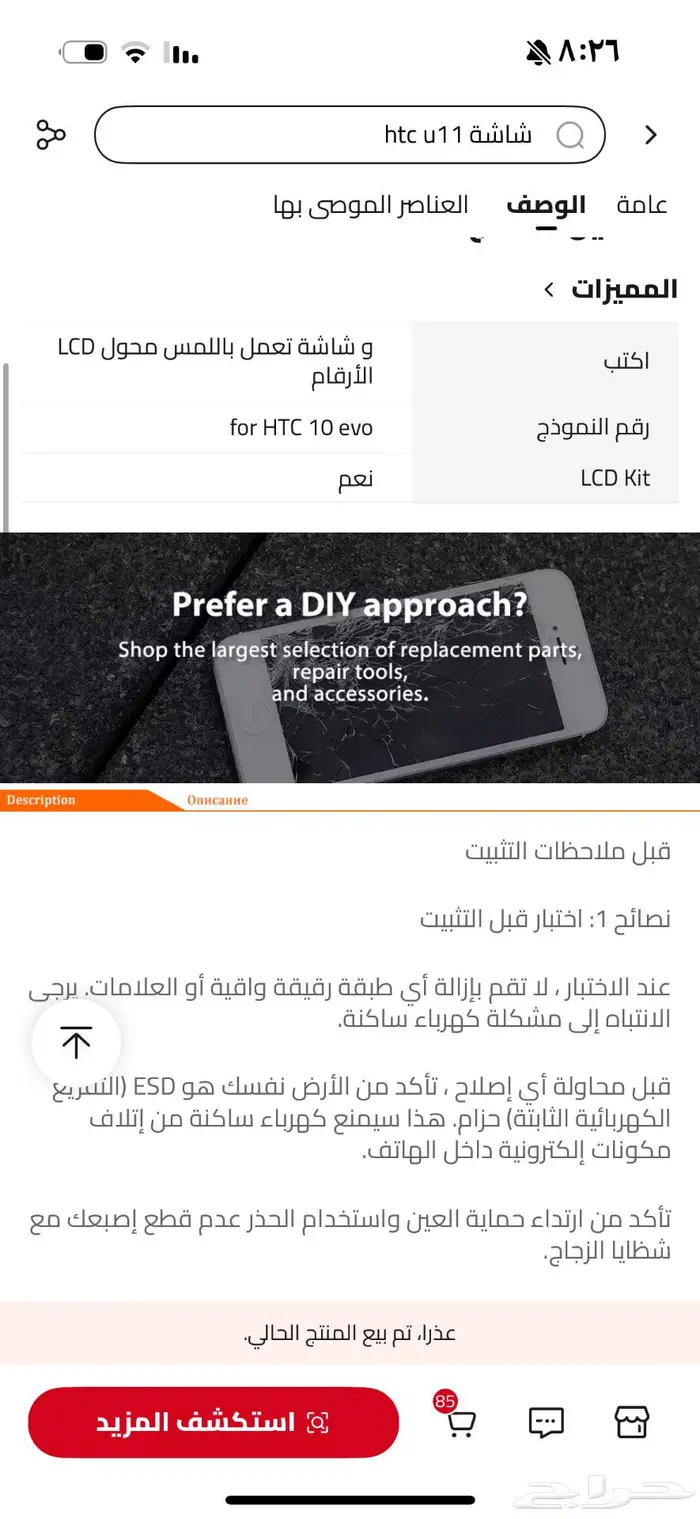
Task: Jump back to top of page
Action: coord(76,1043)
